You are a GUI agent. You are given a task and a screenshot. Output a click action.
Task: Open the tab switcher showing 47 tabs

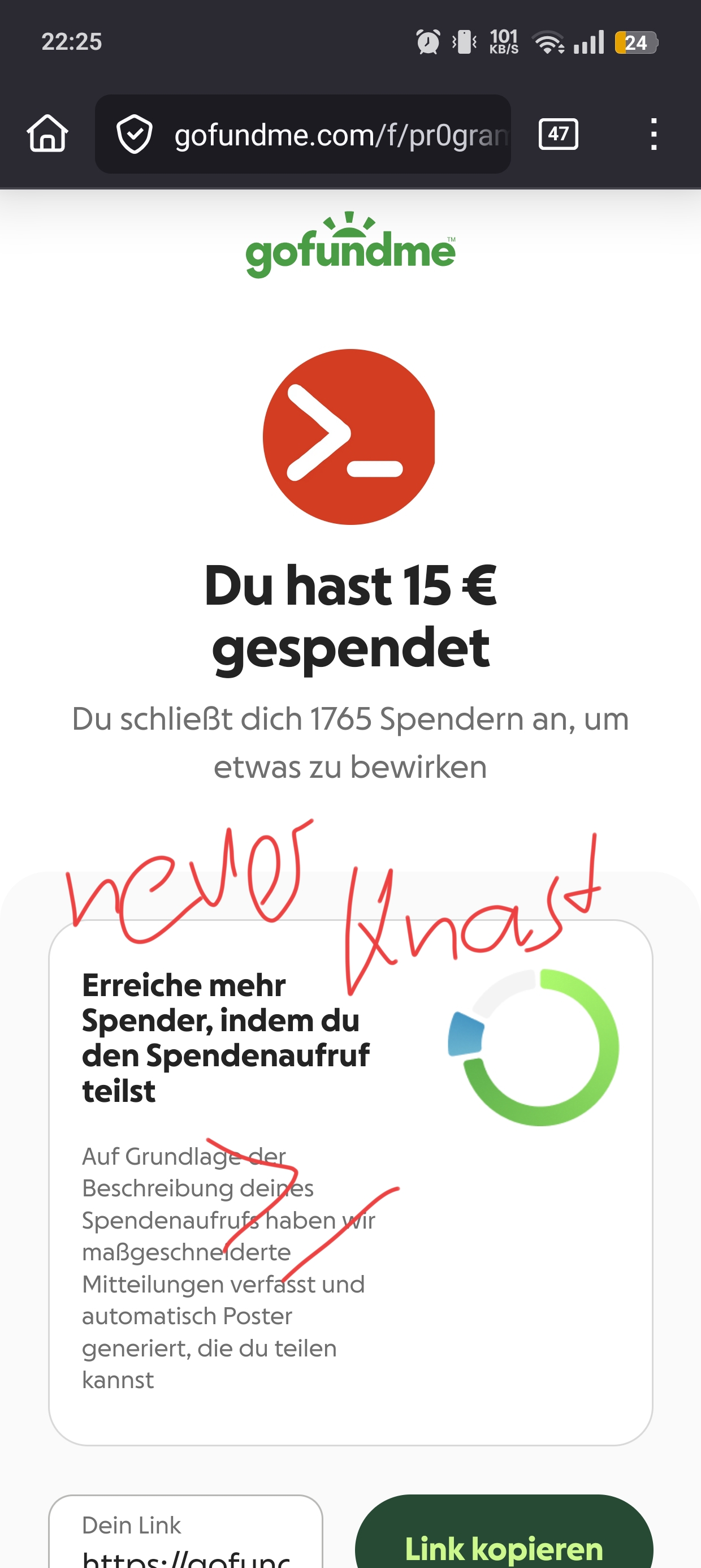pos(558,134)
